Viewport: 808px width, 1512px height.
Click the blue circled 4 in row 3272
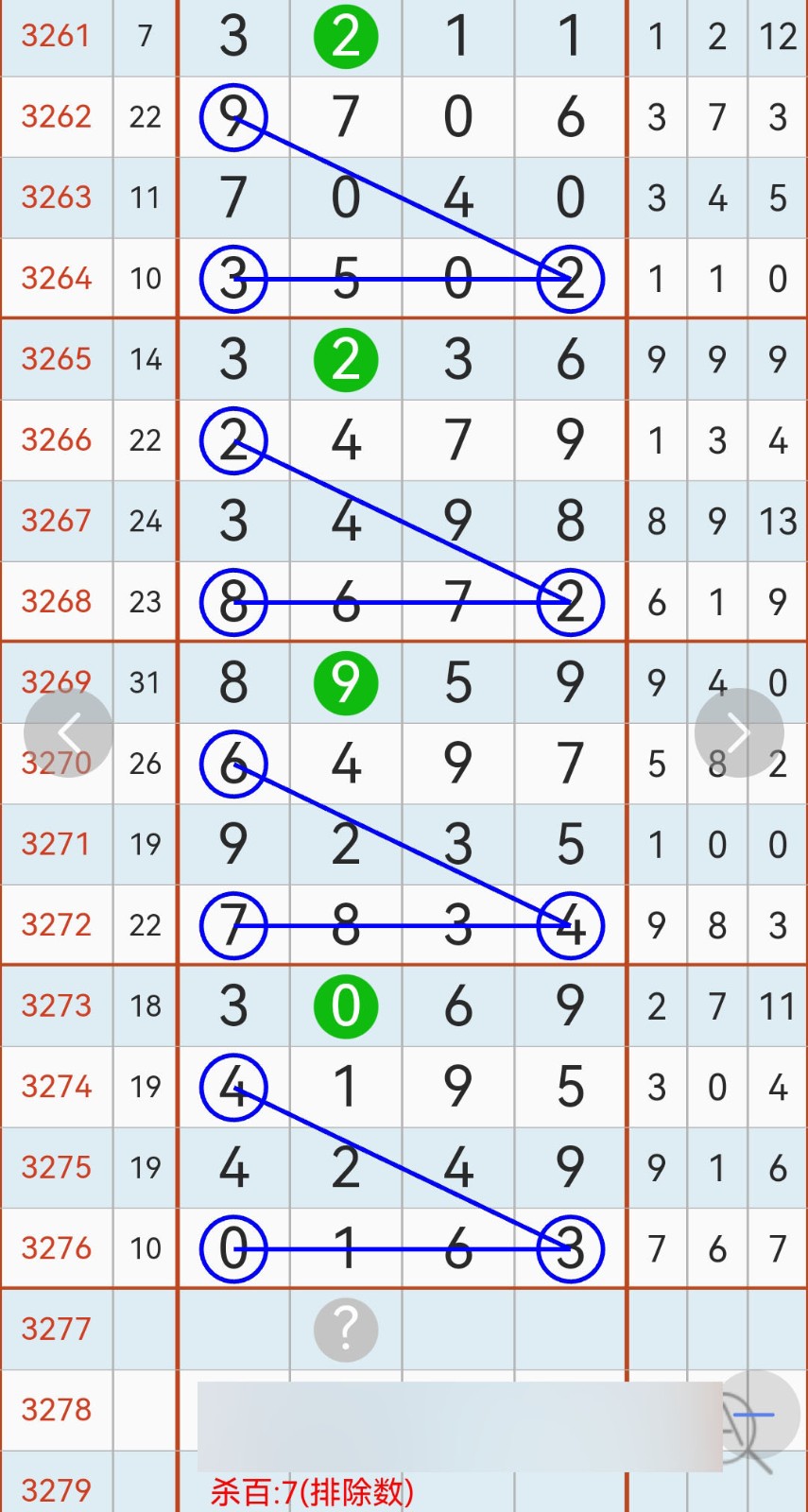[569, 926]
